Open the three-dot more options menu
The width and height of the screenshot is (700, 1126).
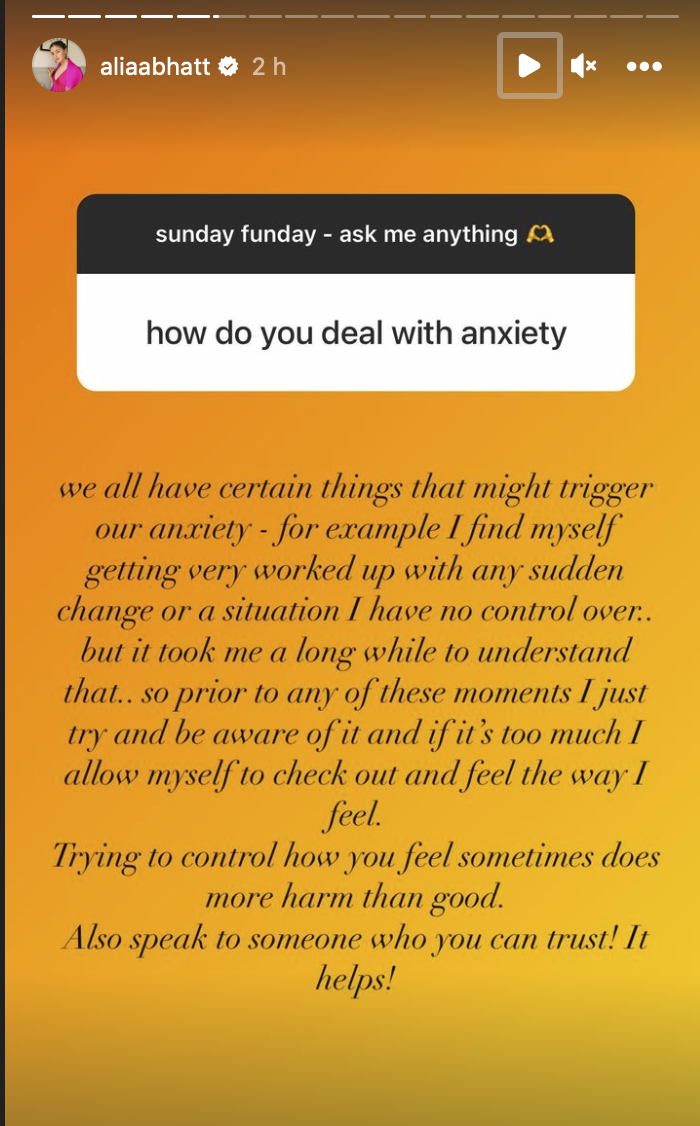pos(644,66)
